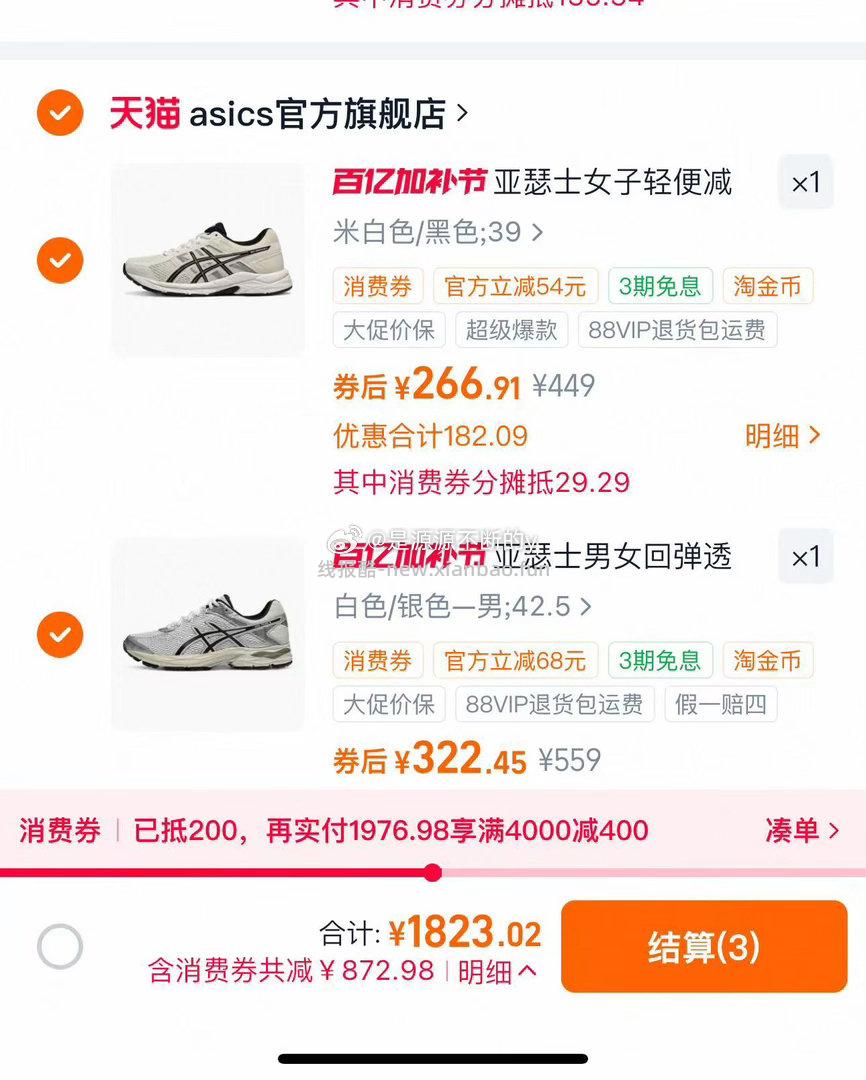Select all items with the bottom circle
The width and height of the screenshot is (866, 1080).
60,946
